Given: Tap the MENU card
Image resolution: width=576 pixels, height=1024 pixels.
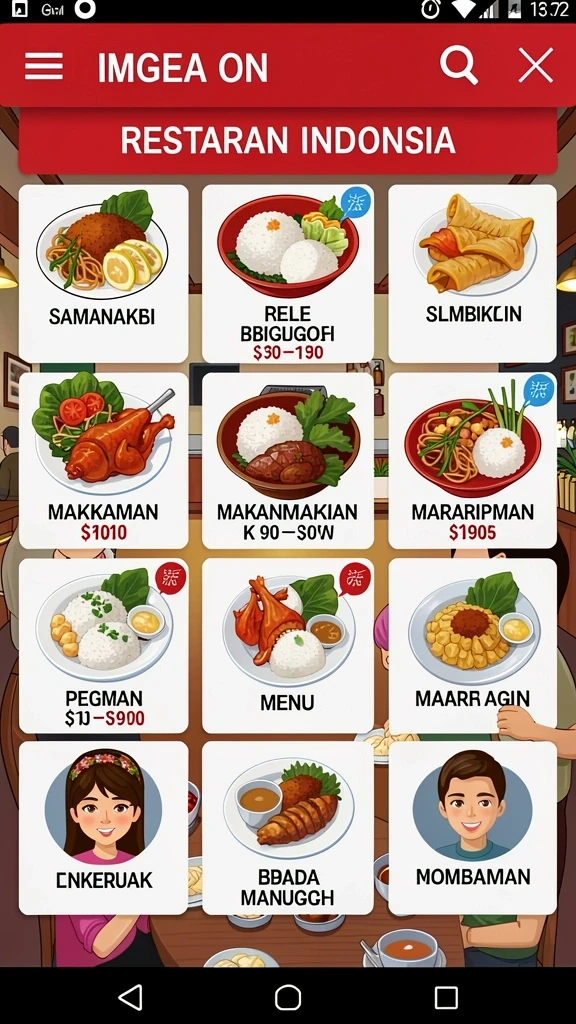Looking at the screenshot, I should point(287,645).
